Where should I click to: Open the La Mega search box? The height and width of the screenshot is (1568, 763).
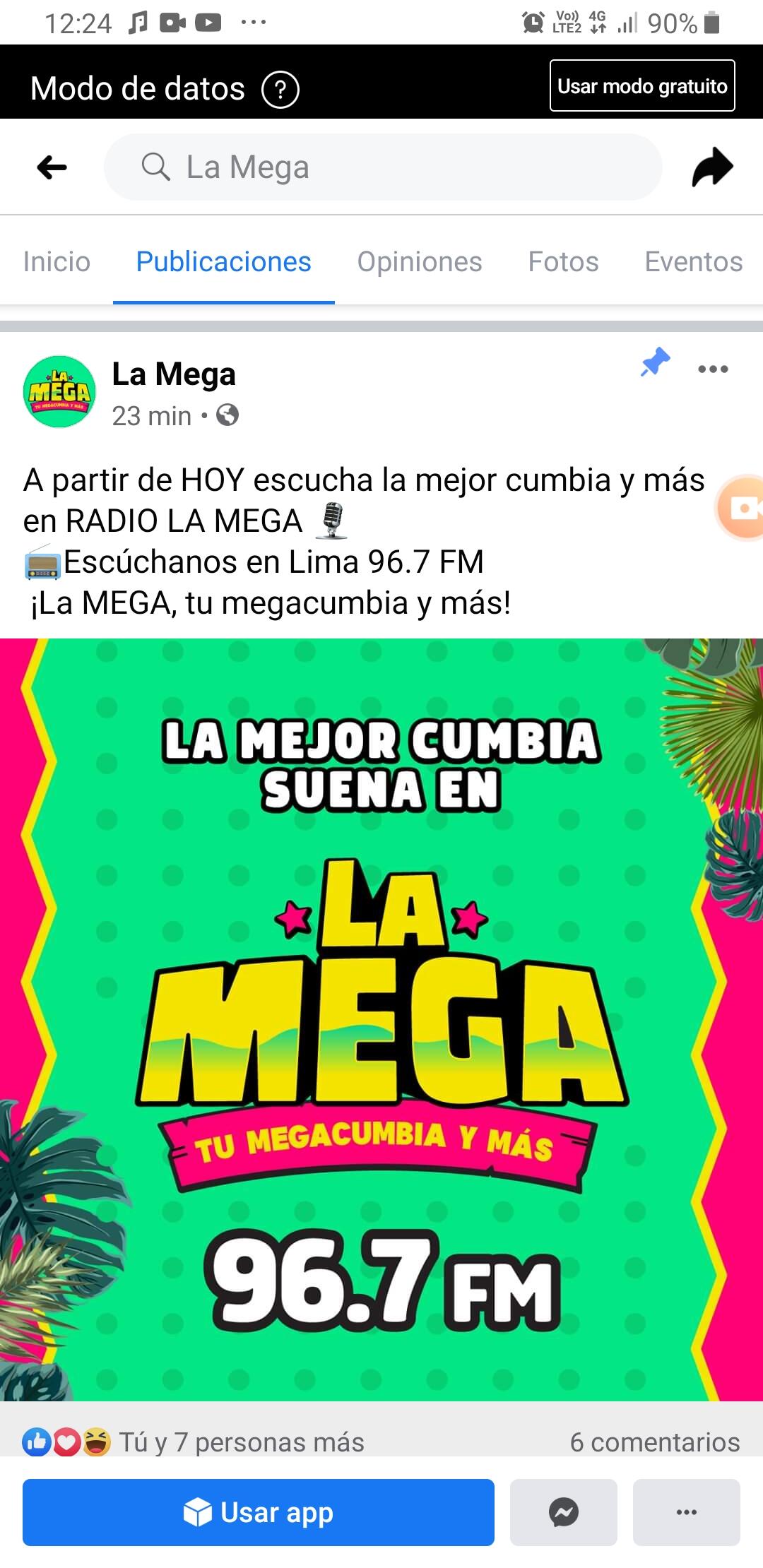[382, 167]
